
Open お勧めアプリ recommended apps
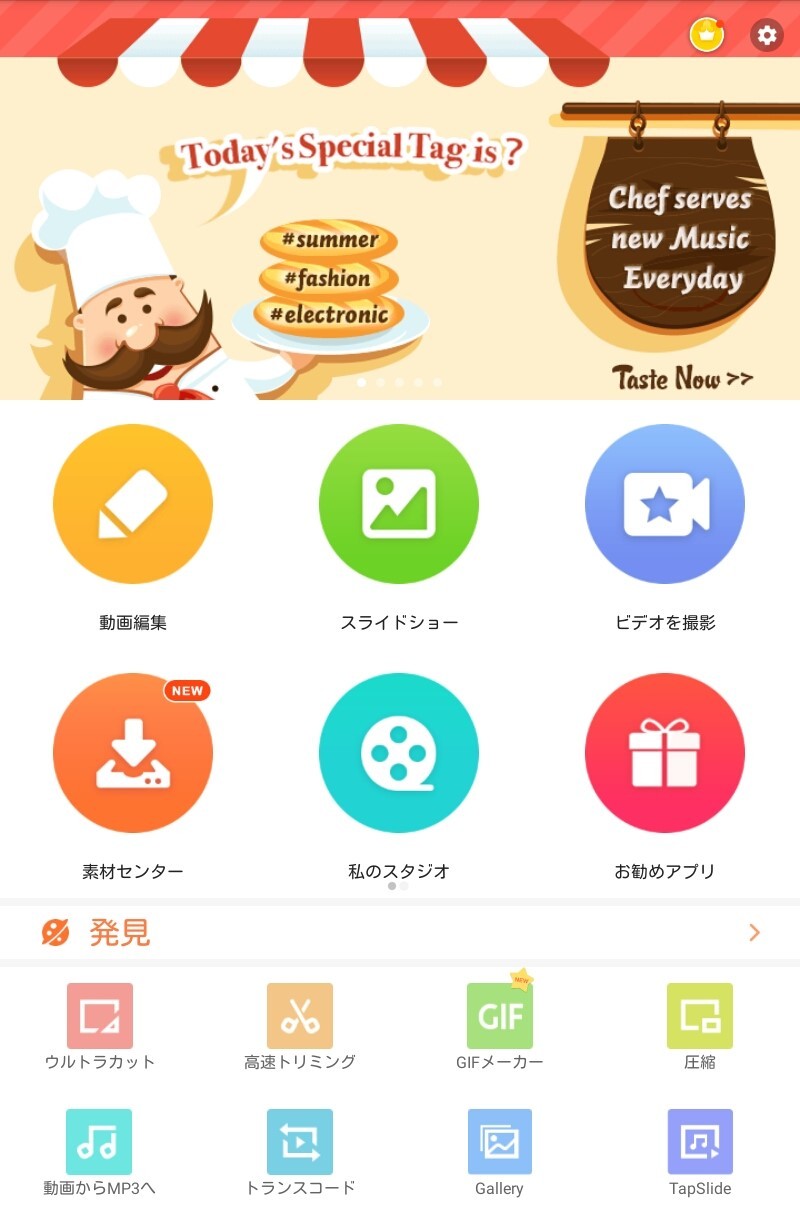coord(665,753)
